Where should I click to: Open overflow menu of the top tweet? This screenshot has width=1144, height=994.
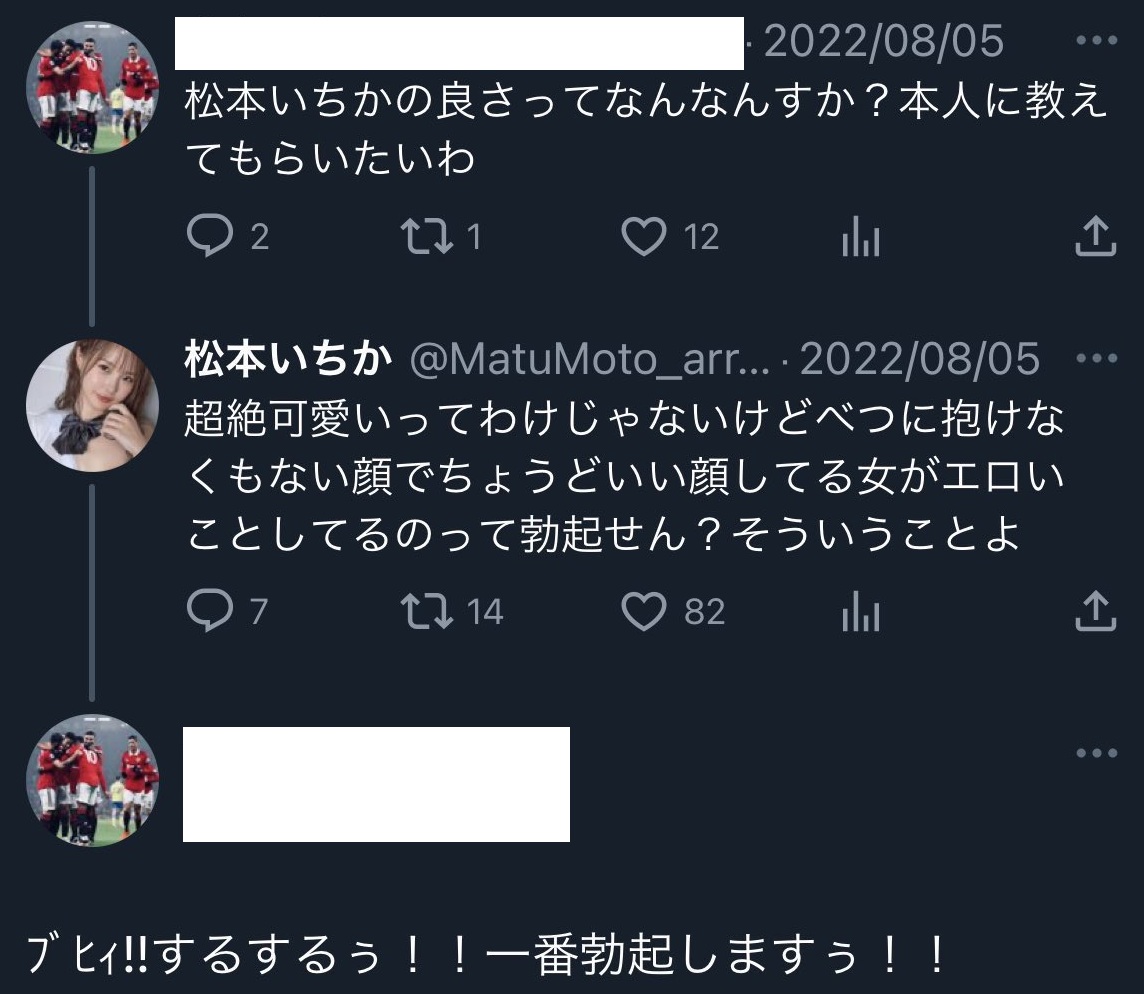pos(1097,41)
